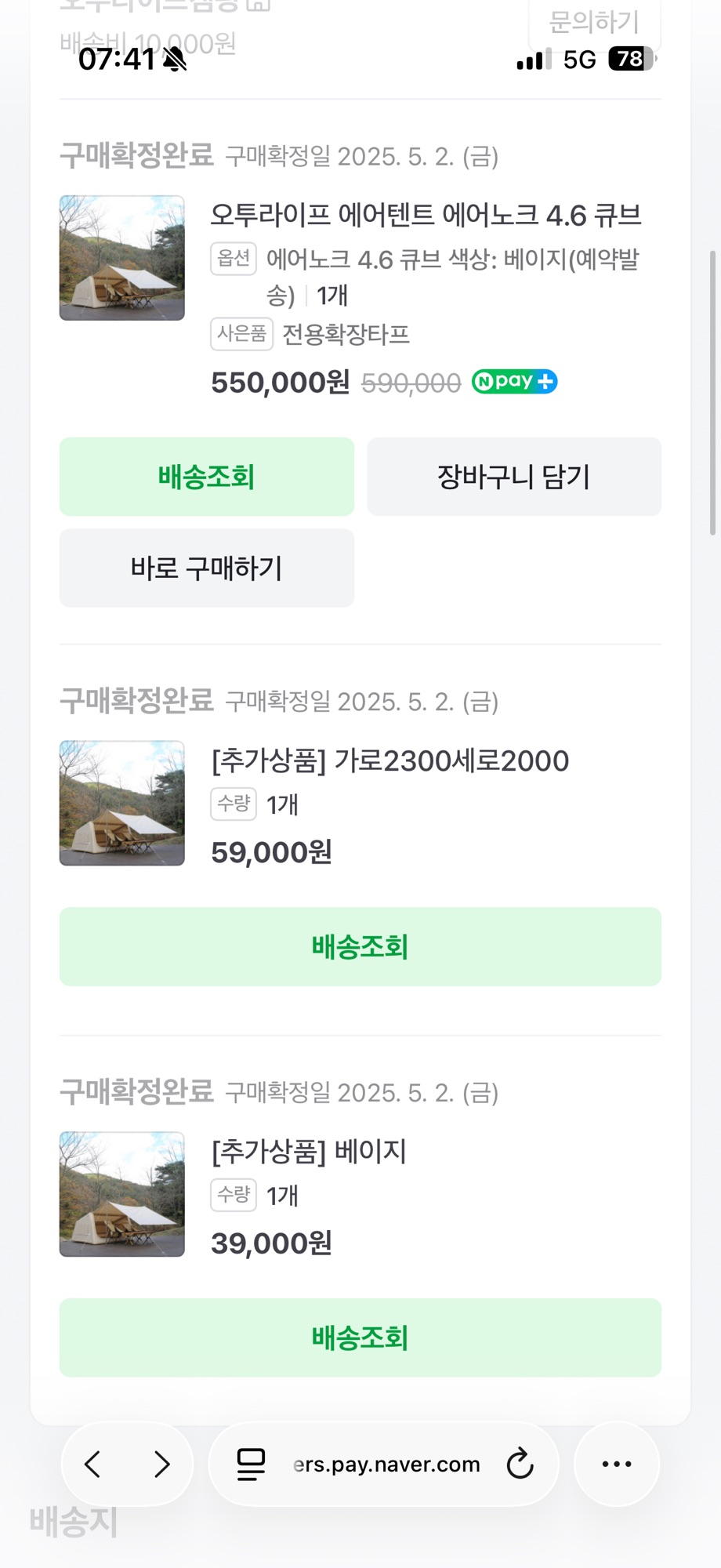This screenshot has height=1568, width=721.
Task: Select the 1개 quantity label on the tarp item
Action: click(281, 804)
